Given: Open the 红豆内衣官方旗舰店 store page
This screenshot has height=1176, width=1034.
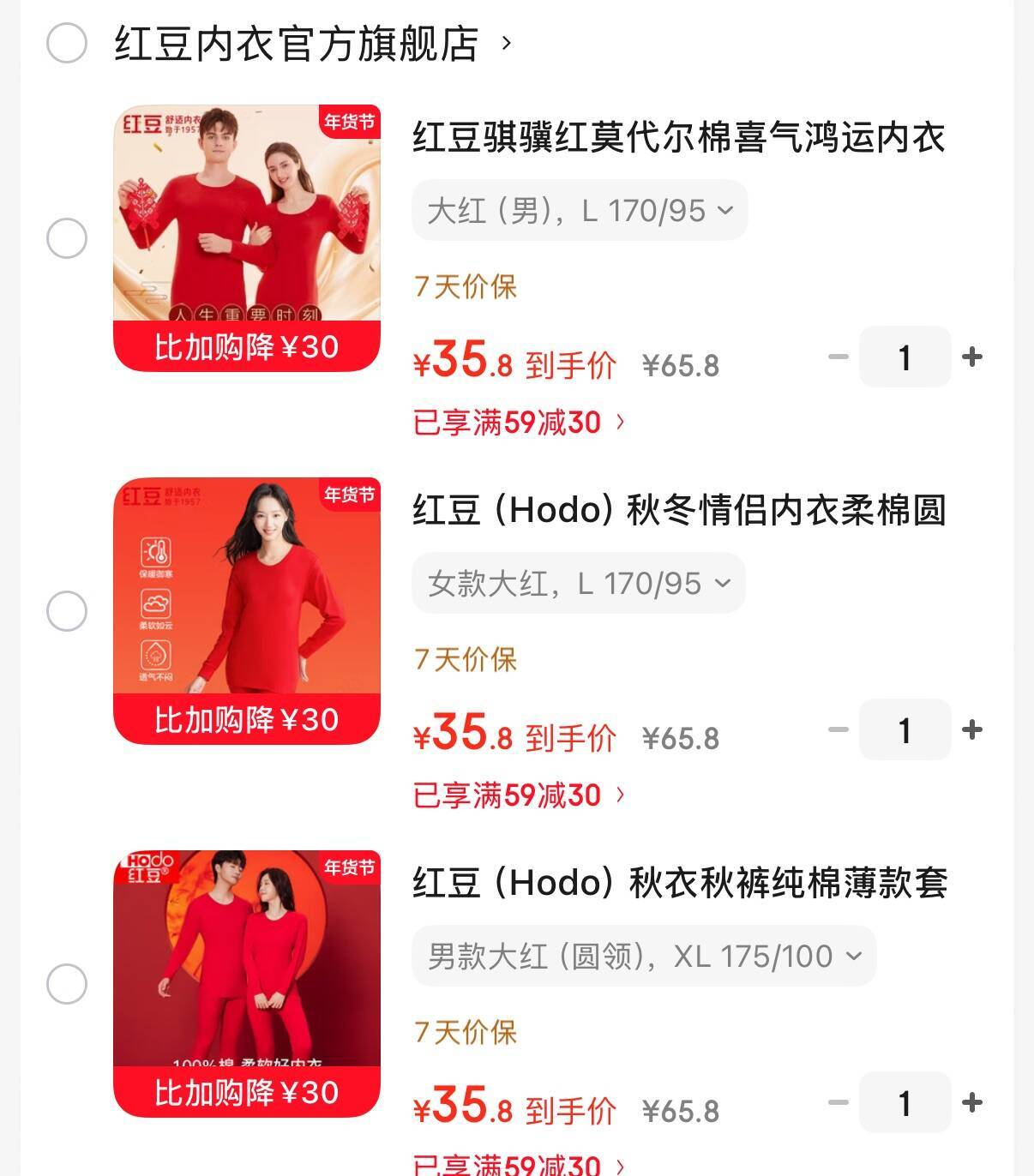Looking at the screenshot, I should 297,44.
